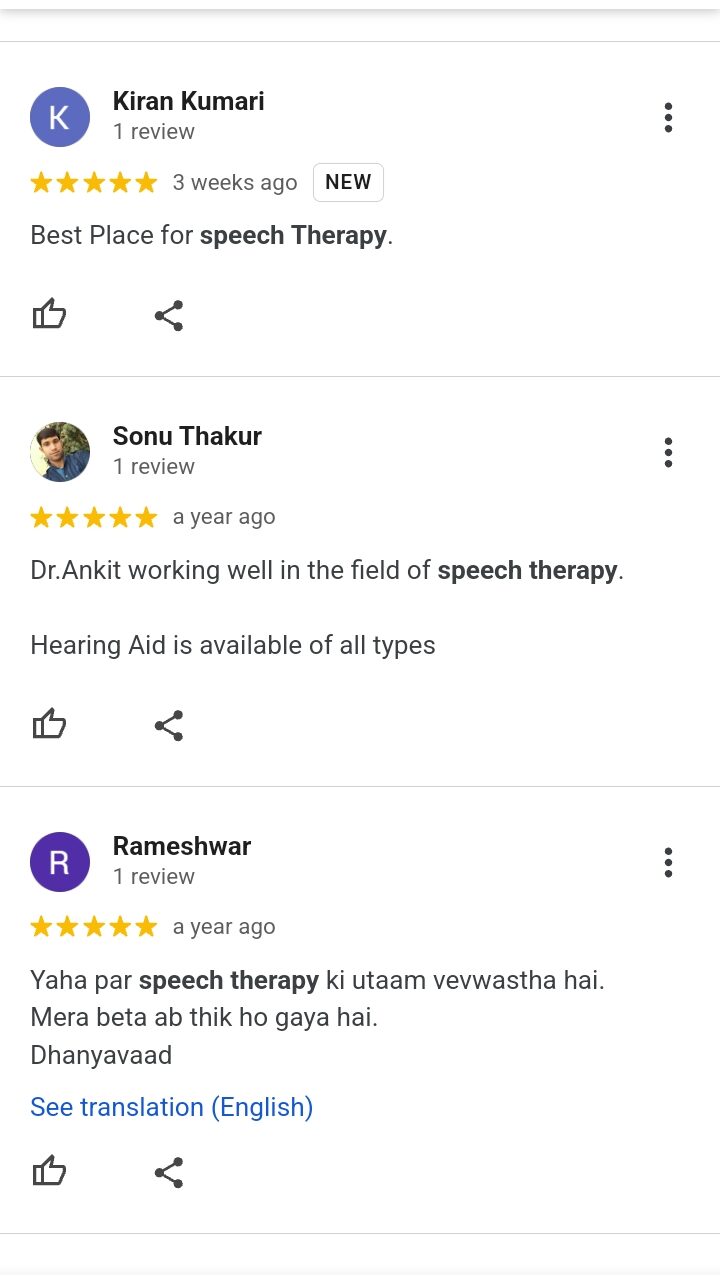Open overflow menu on Sonu Thakur's review
This screenshot has width=720, height=1280.
tap(668, 453)
